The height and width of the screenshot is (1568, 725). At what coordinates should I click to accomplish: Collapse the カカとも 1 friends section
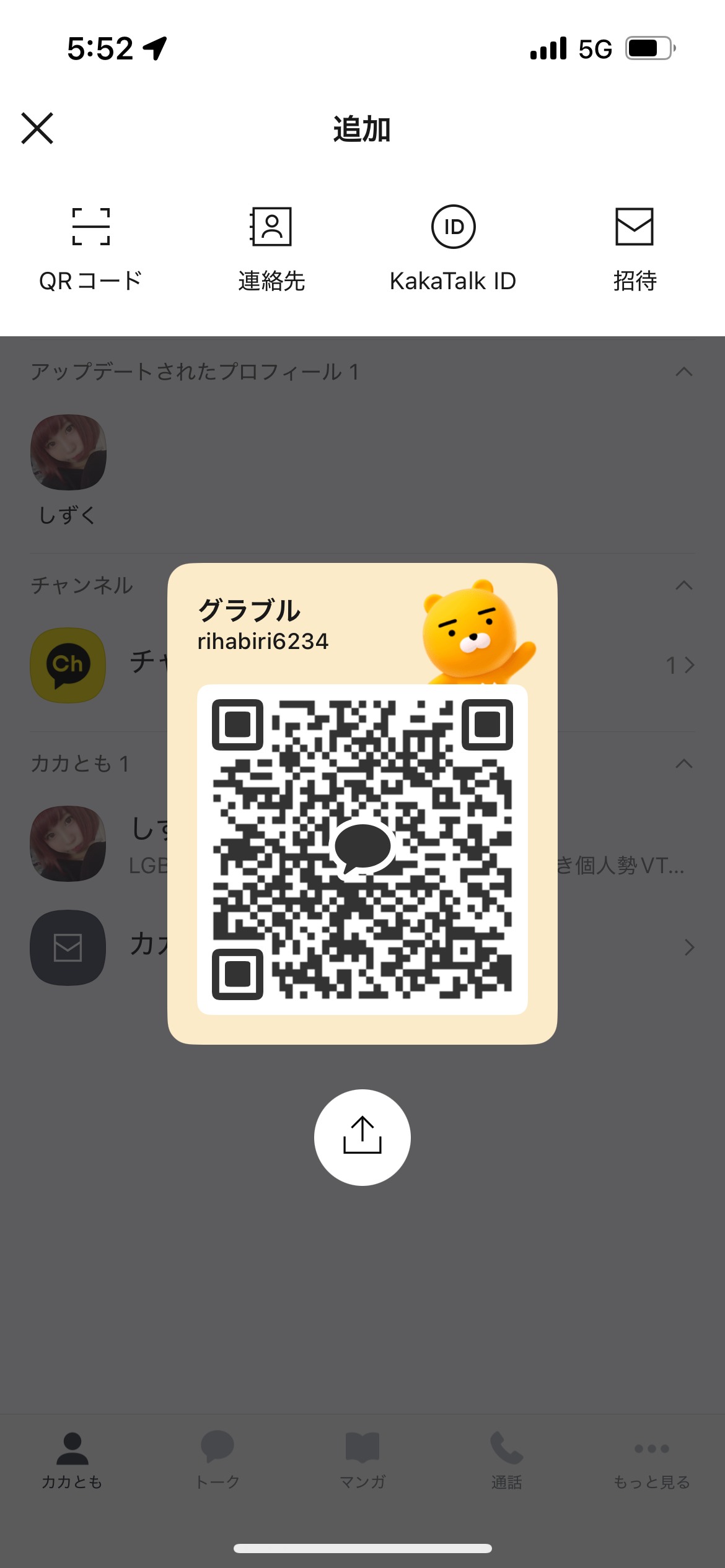coord(683,764)
